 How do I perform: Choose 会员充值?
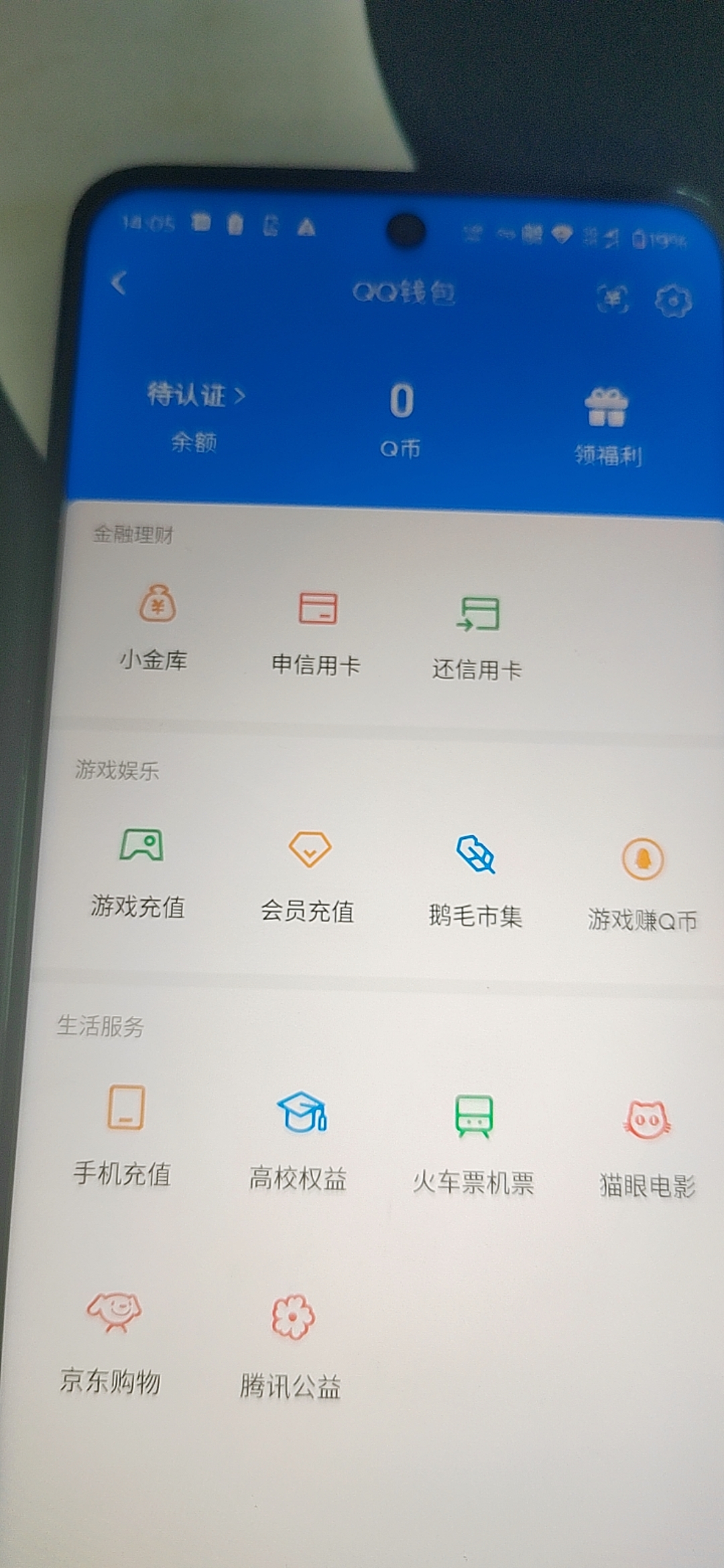click(x=308, y=876)
